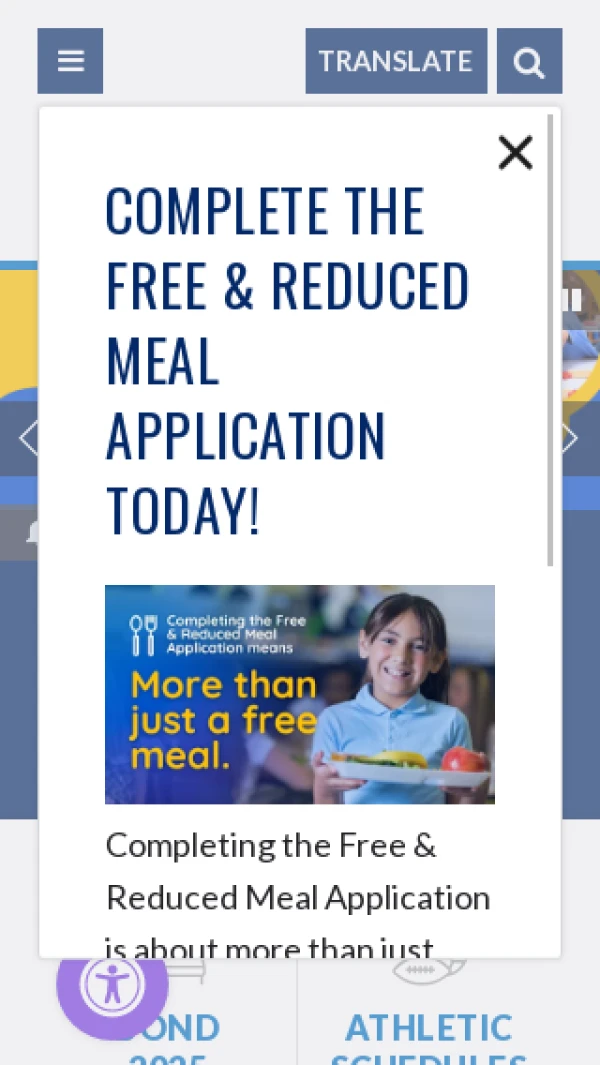600x1065 pixels.
Task: Open the free meal banner image
Action: [299, 694]
